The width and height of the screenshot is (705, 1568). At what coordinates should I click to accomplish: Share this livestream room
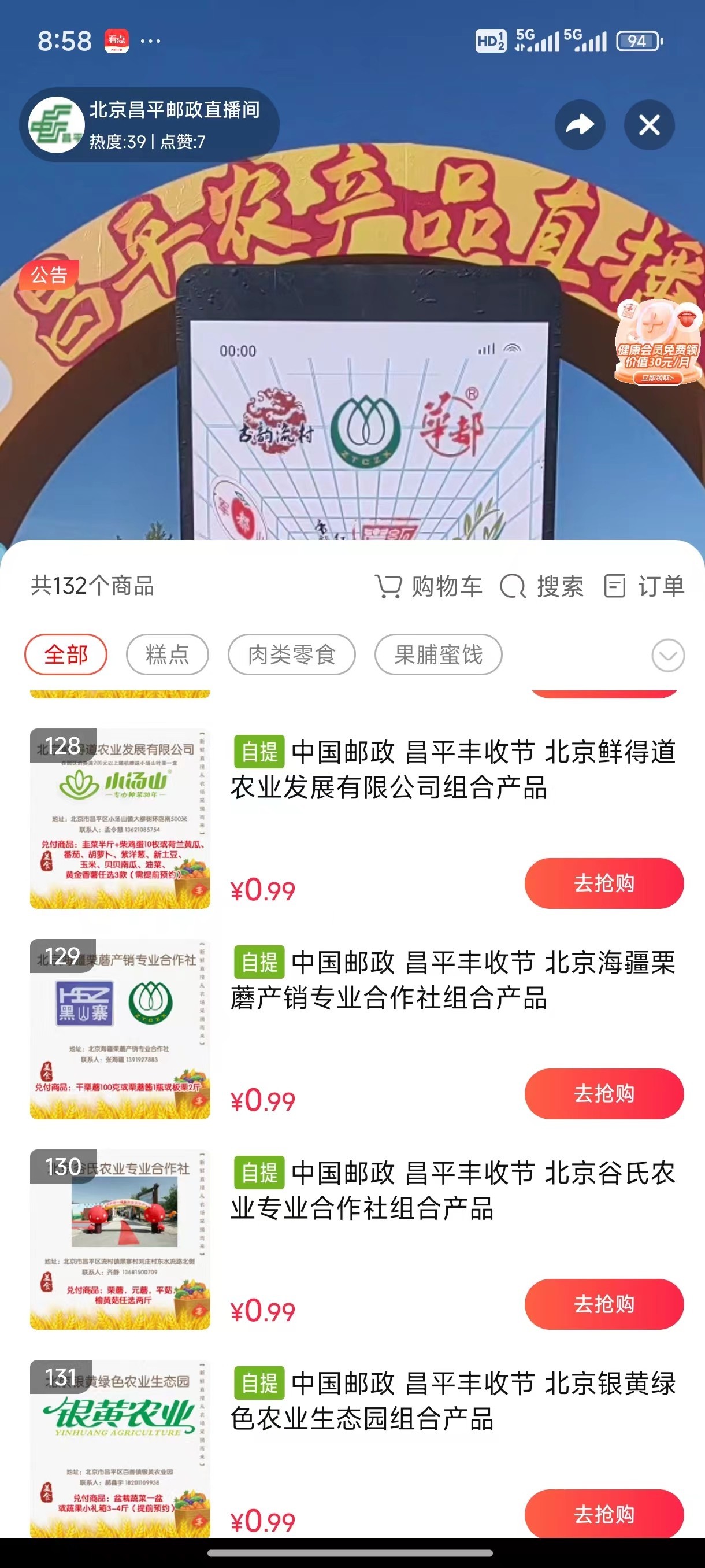pos(579,125)
